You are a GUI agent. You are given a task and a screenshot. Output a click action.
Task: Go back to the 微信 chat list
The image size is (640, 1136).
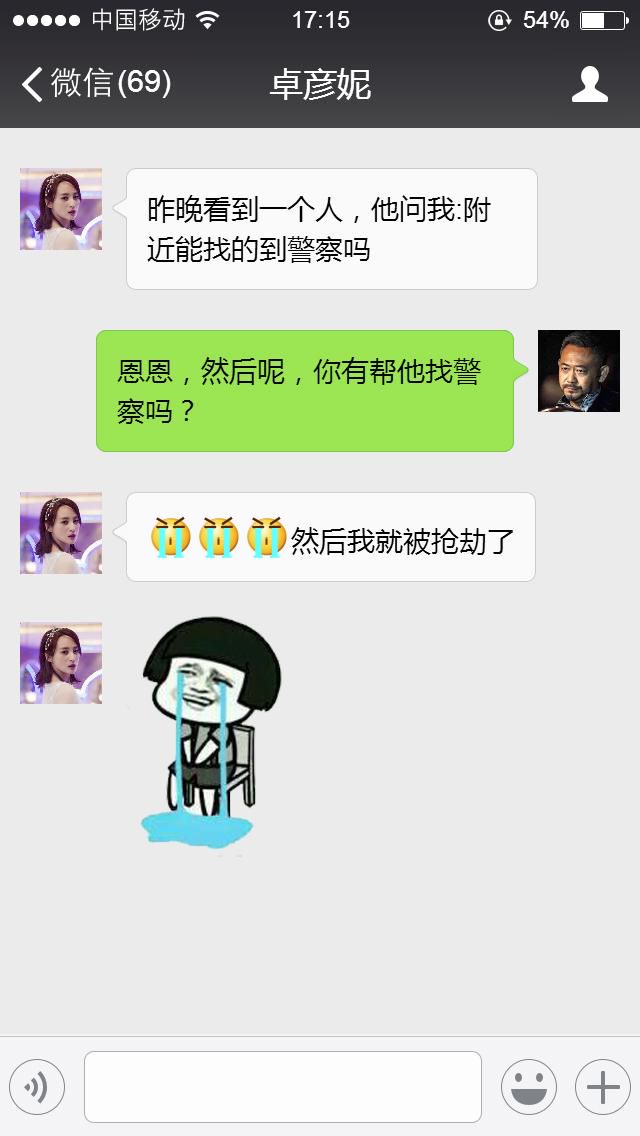[95, 83]
